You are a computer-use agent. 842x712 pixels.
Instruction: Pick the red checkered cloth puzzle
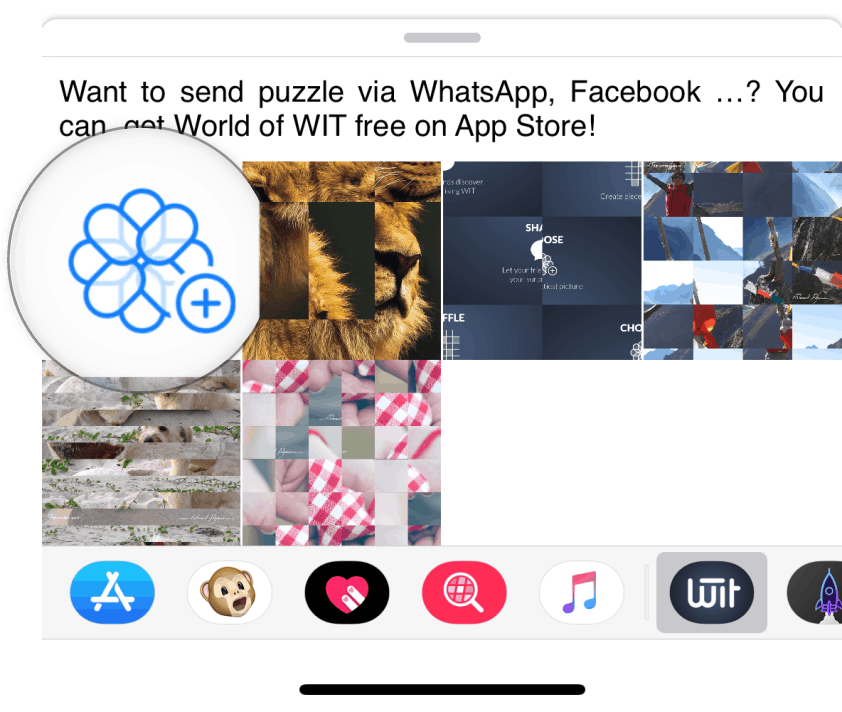(x=341, y=453)
